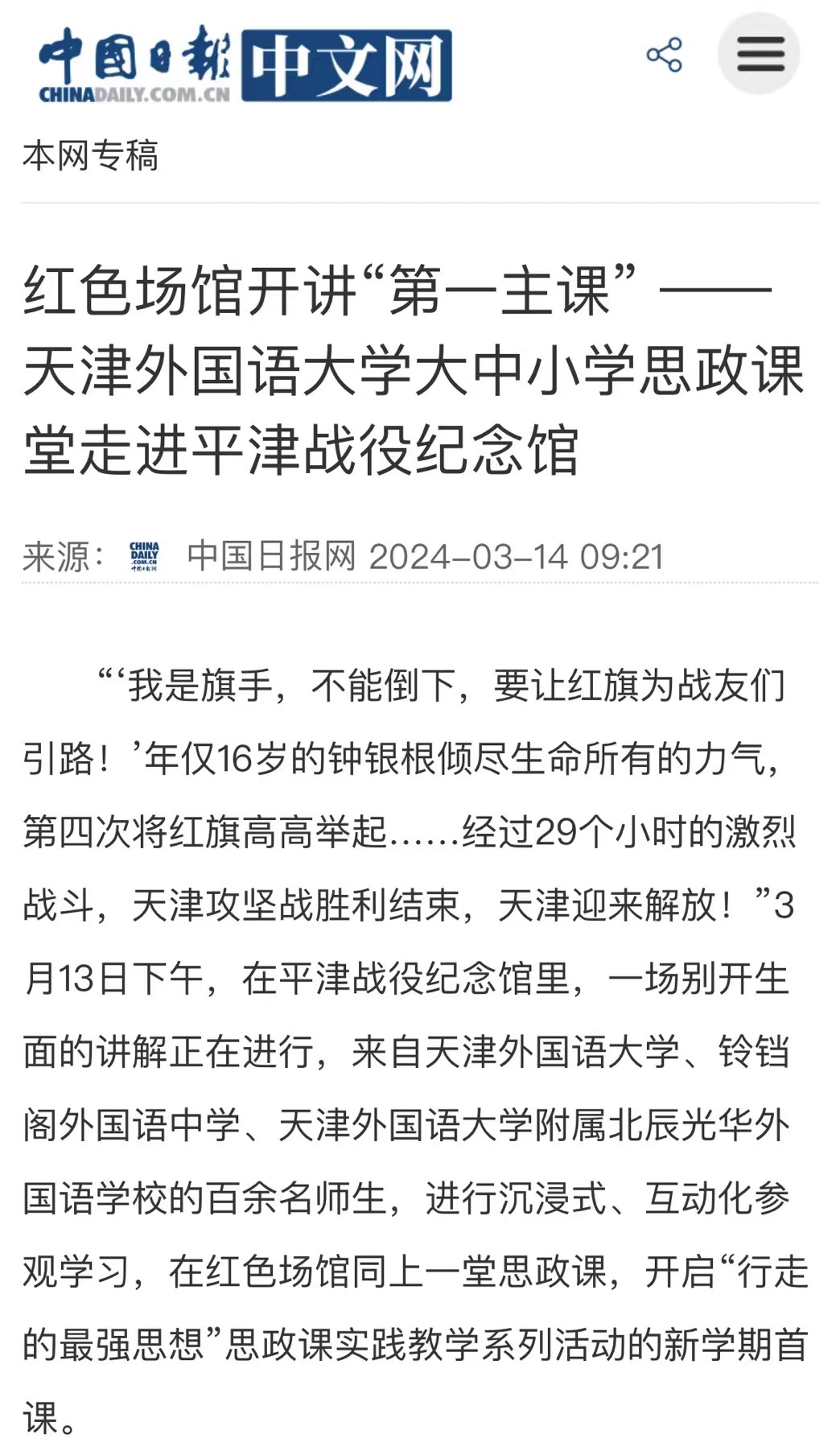The image size is (840, 1451).
Task: Open the 本网专稿 section
Action: tap(90, 155)
